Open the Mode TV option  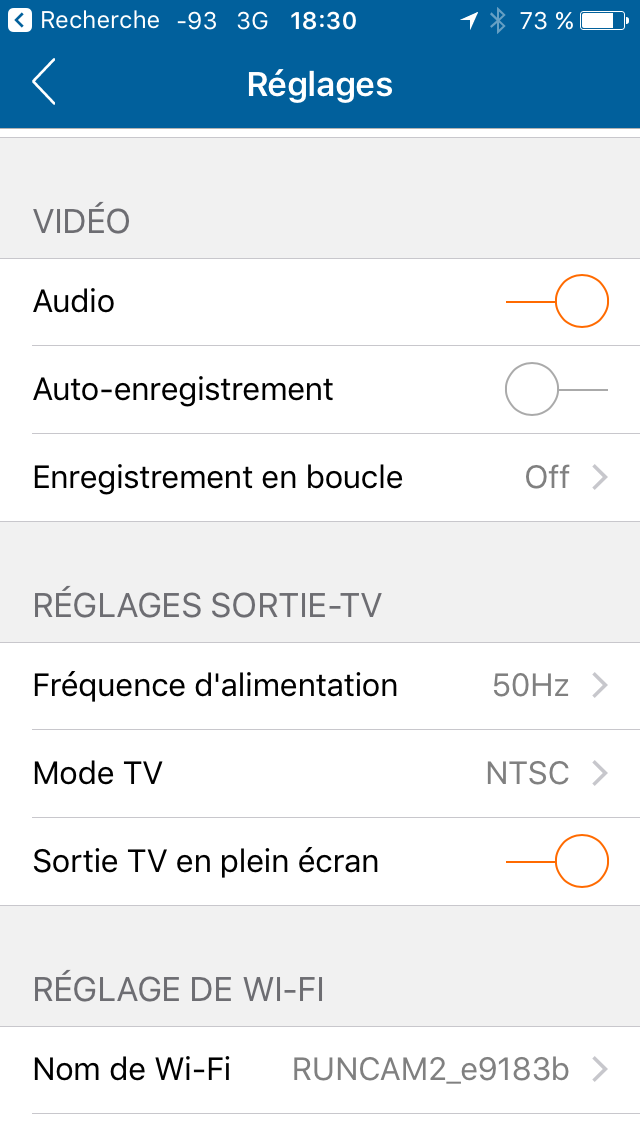click(320, 773)
